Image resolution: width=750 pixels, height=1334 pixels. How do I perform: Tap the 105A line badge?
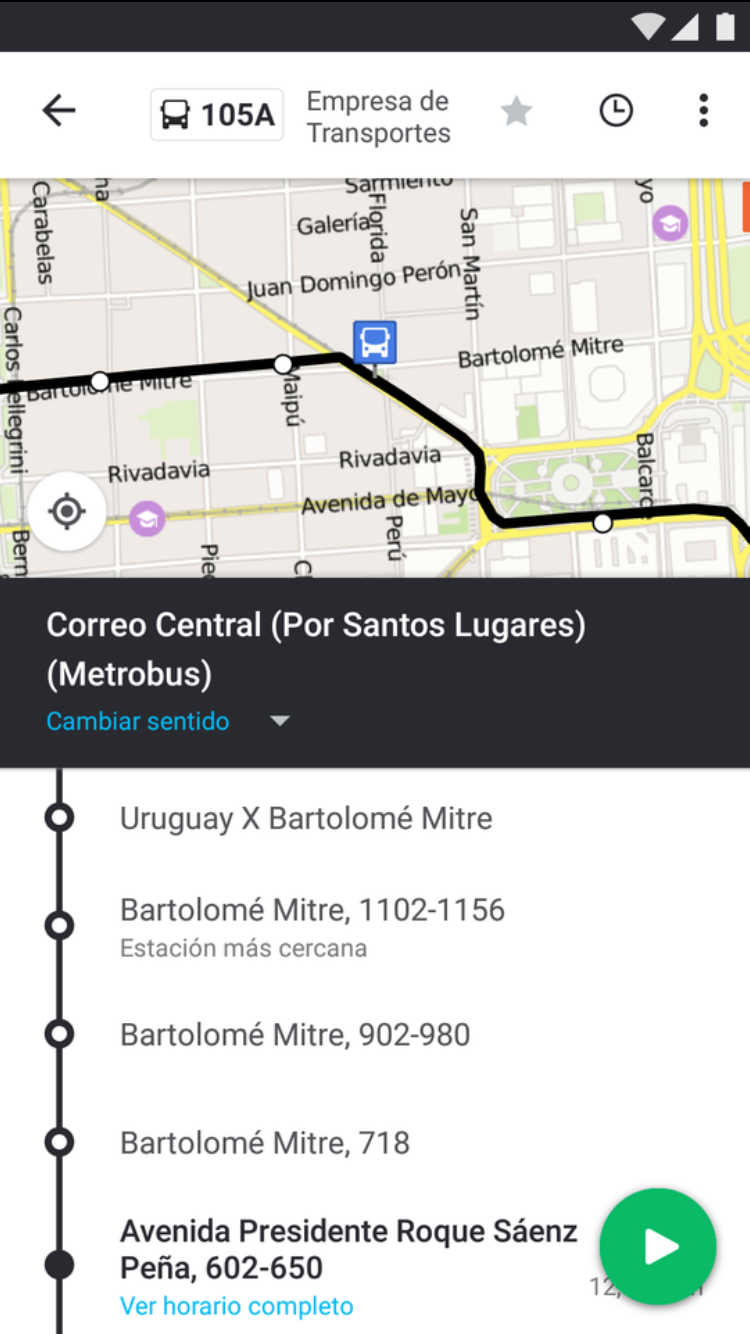pos(217,114)
